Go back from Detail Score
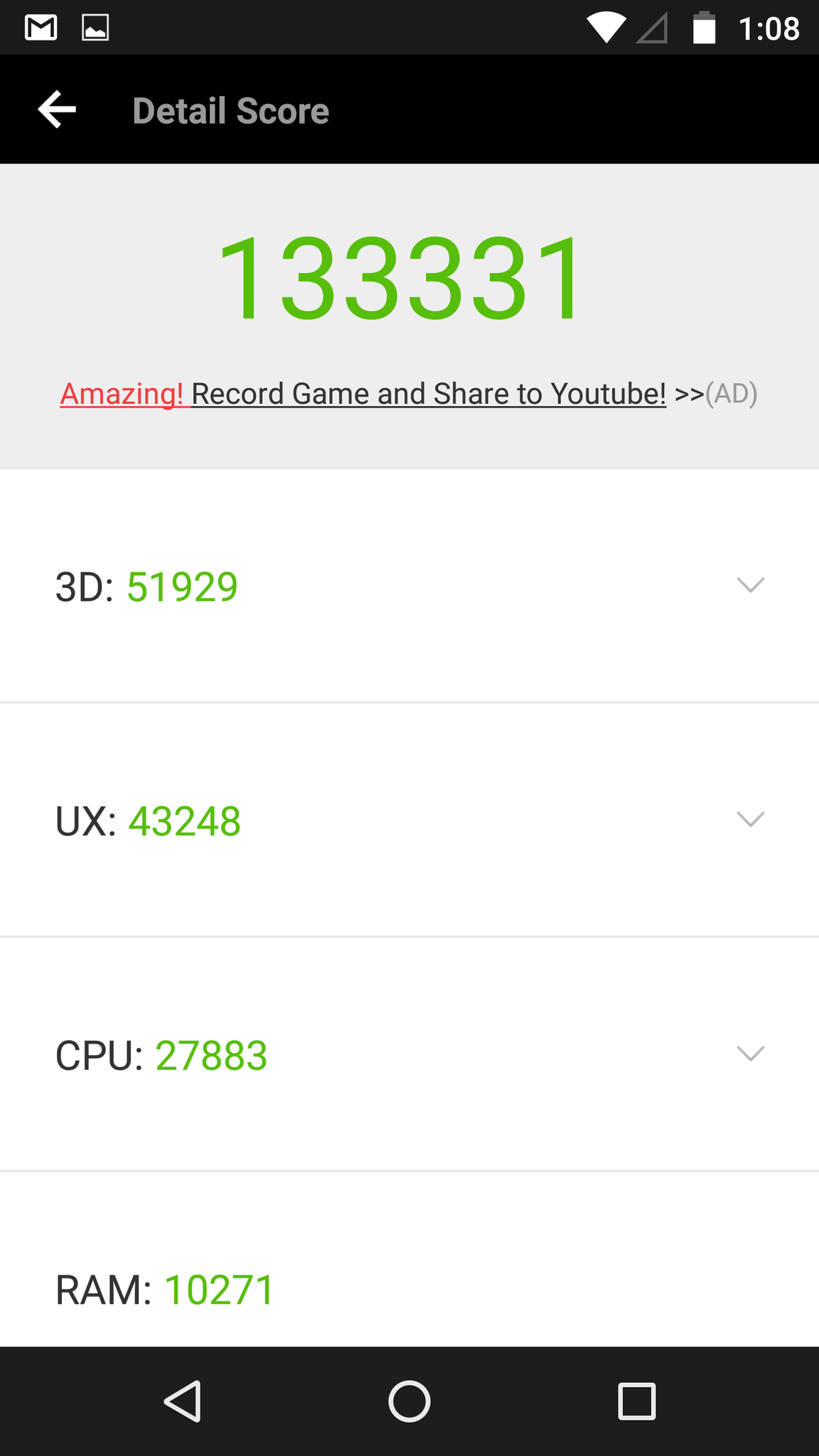This screenshot has height=1456, width=819. 57,110
